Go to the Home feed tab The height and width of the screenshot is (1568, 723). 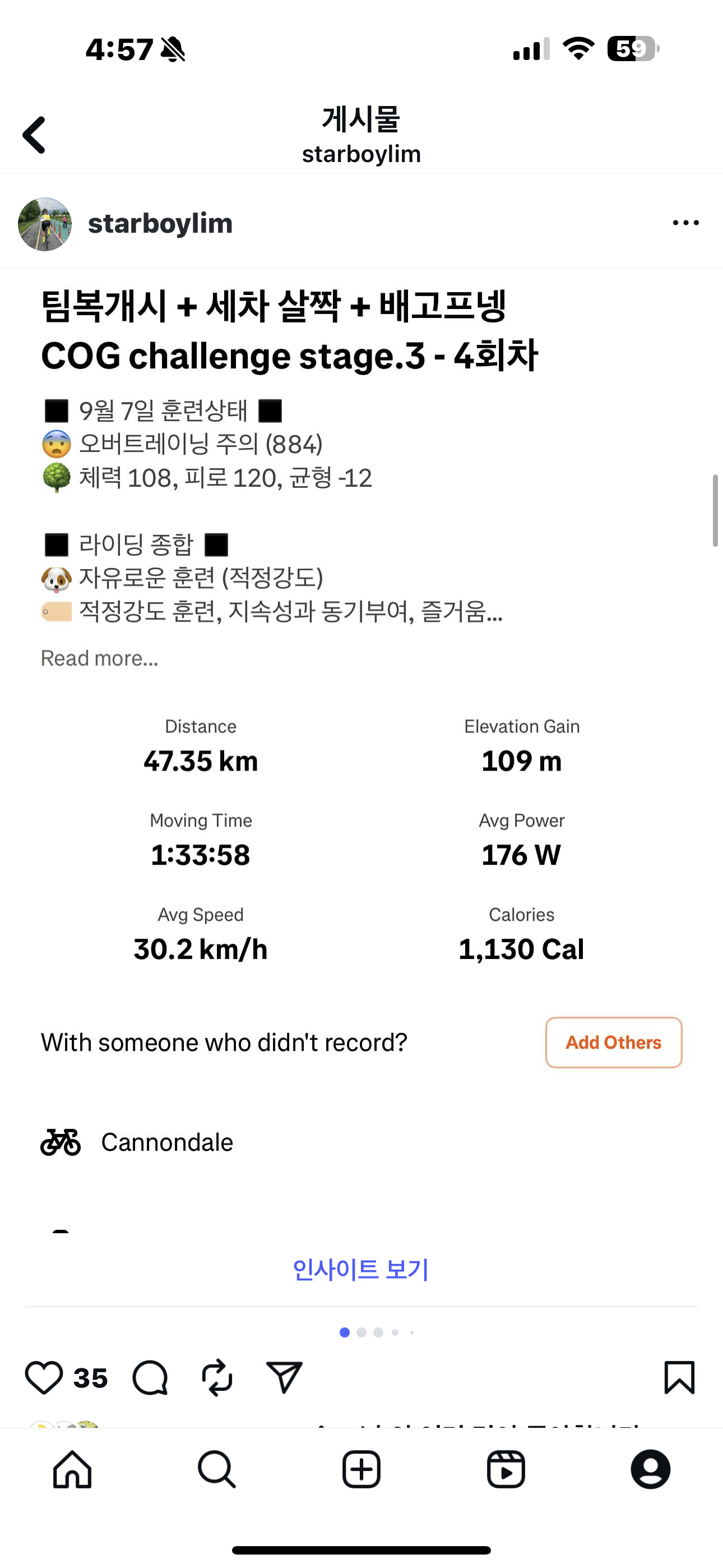[x=72, y=1470]
